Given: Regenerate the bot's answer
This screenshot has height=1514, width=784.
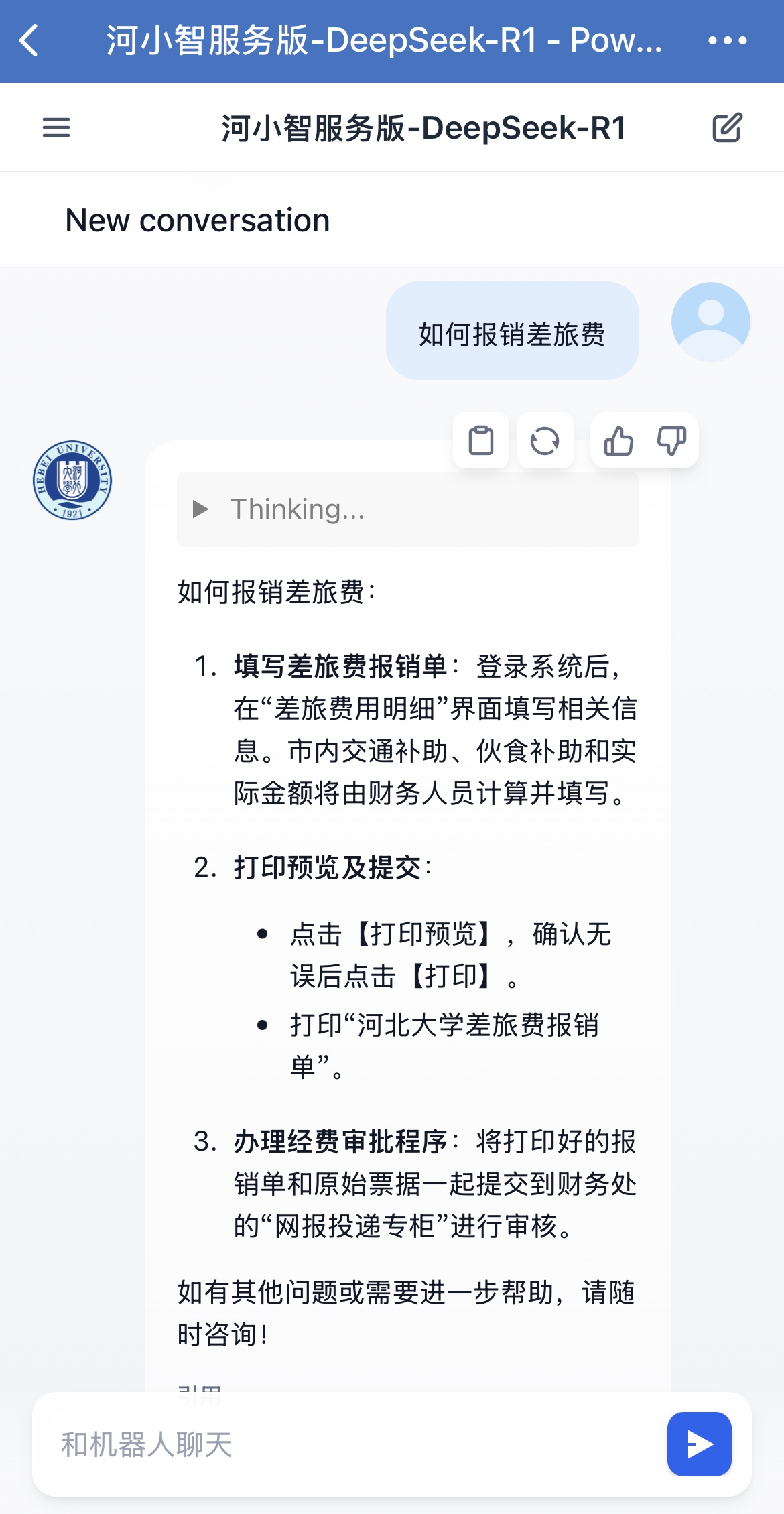Looking at the screenshot, I should [x=545, y=441].
